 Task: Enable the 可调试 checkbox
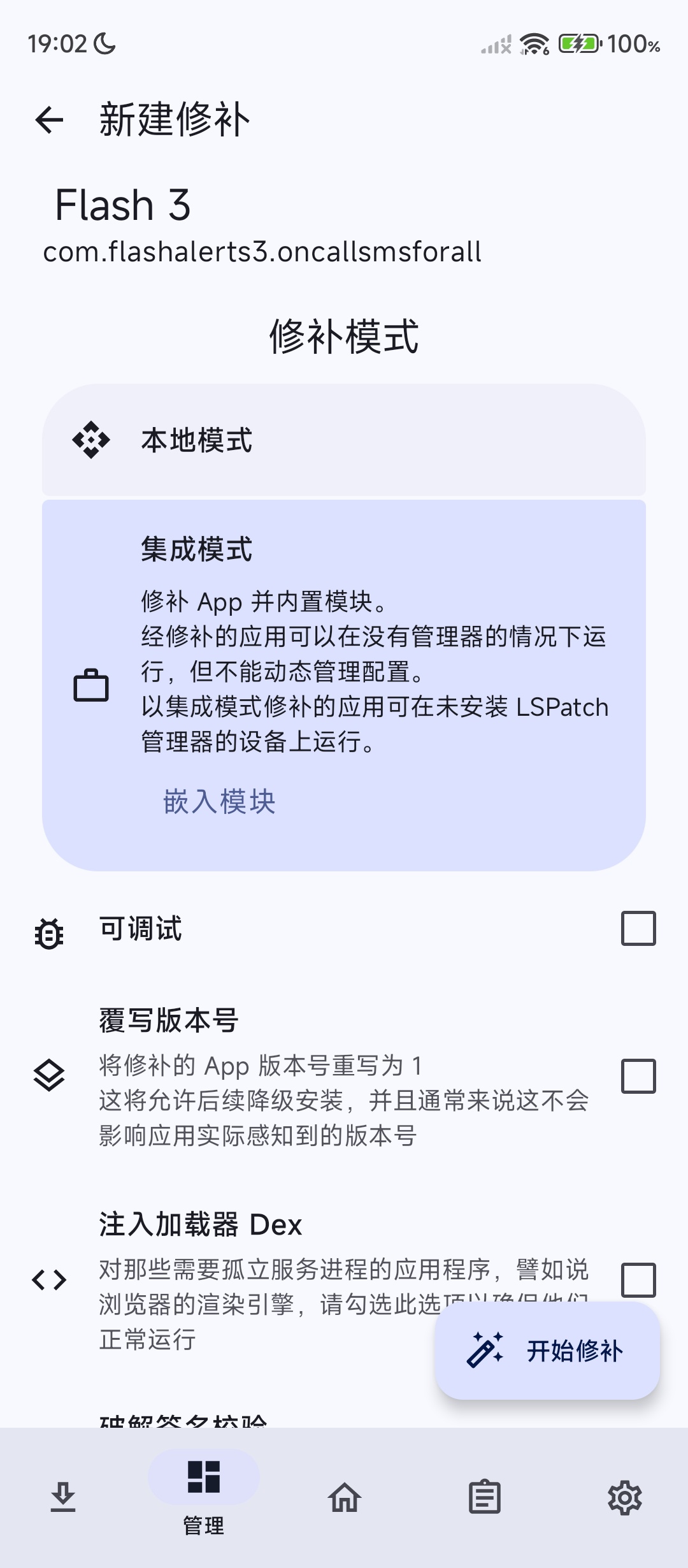click(638, 928)
